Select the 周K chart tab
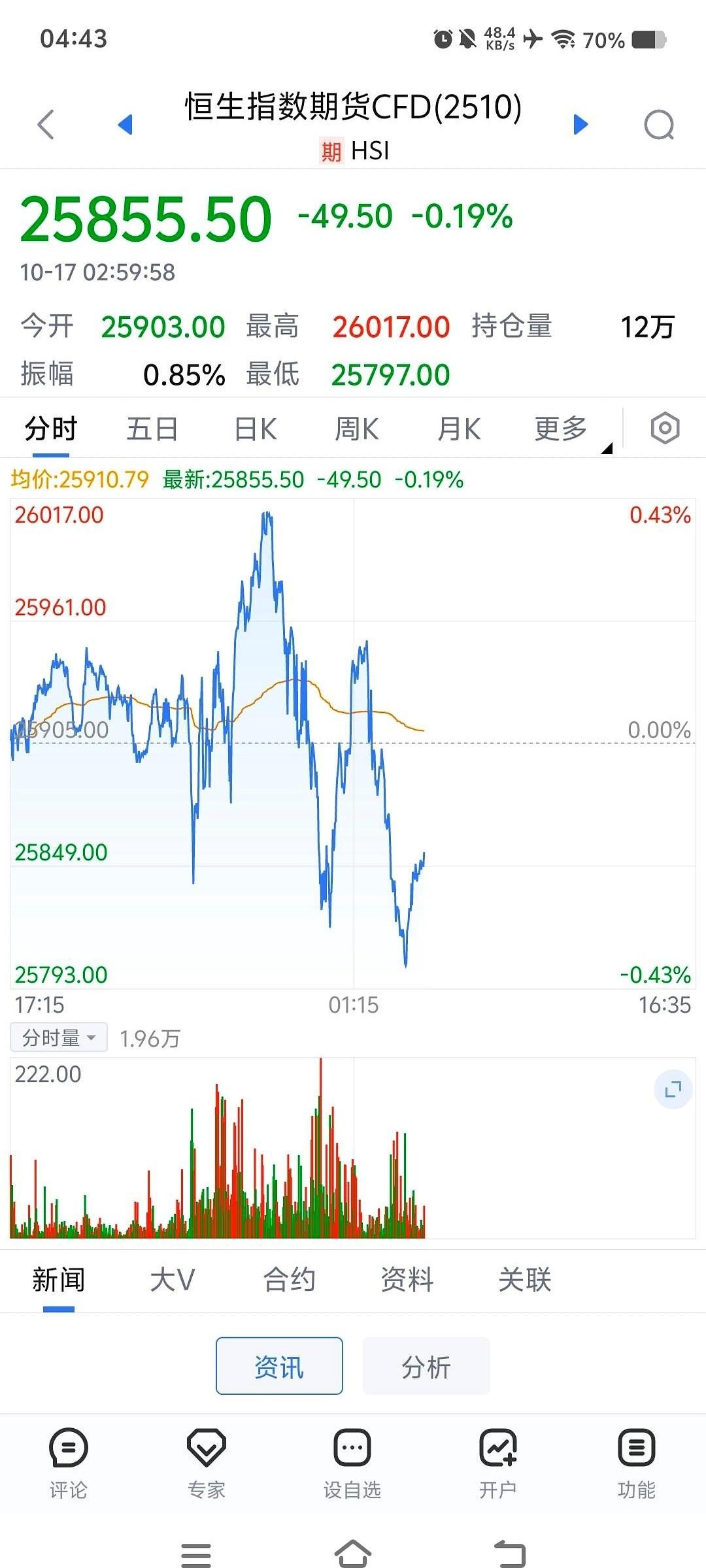Viewport: 706px width, 1568px height. coord(356,429)
